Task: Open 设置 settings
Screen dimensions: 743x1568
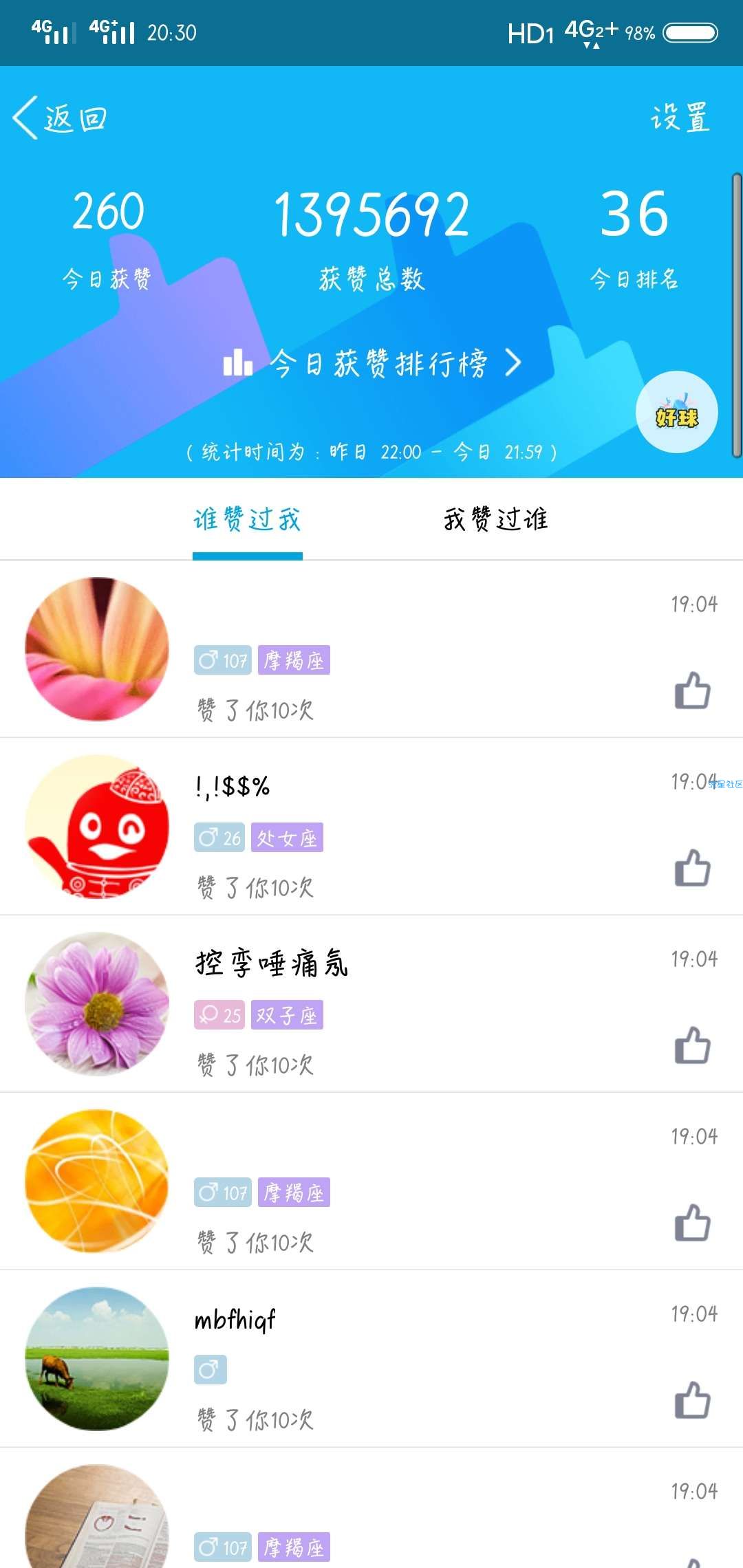Action: pyautogui.click(x=680, y=118)
